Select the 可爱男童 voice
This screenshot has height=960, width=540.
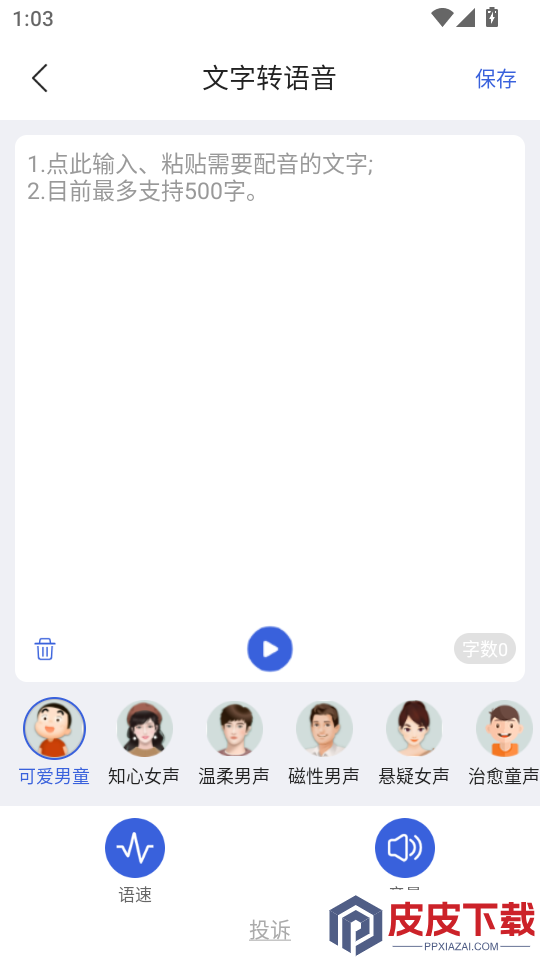click(54, 742)
